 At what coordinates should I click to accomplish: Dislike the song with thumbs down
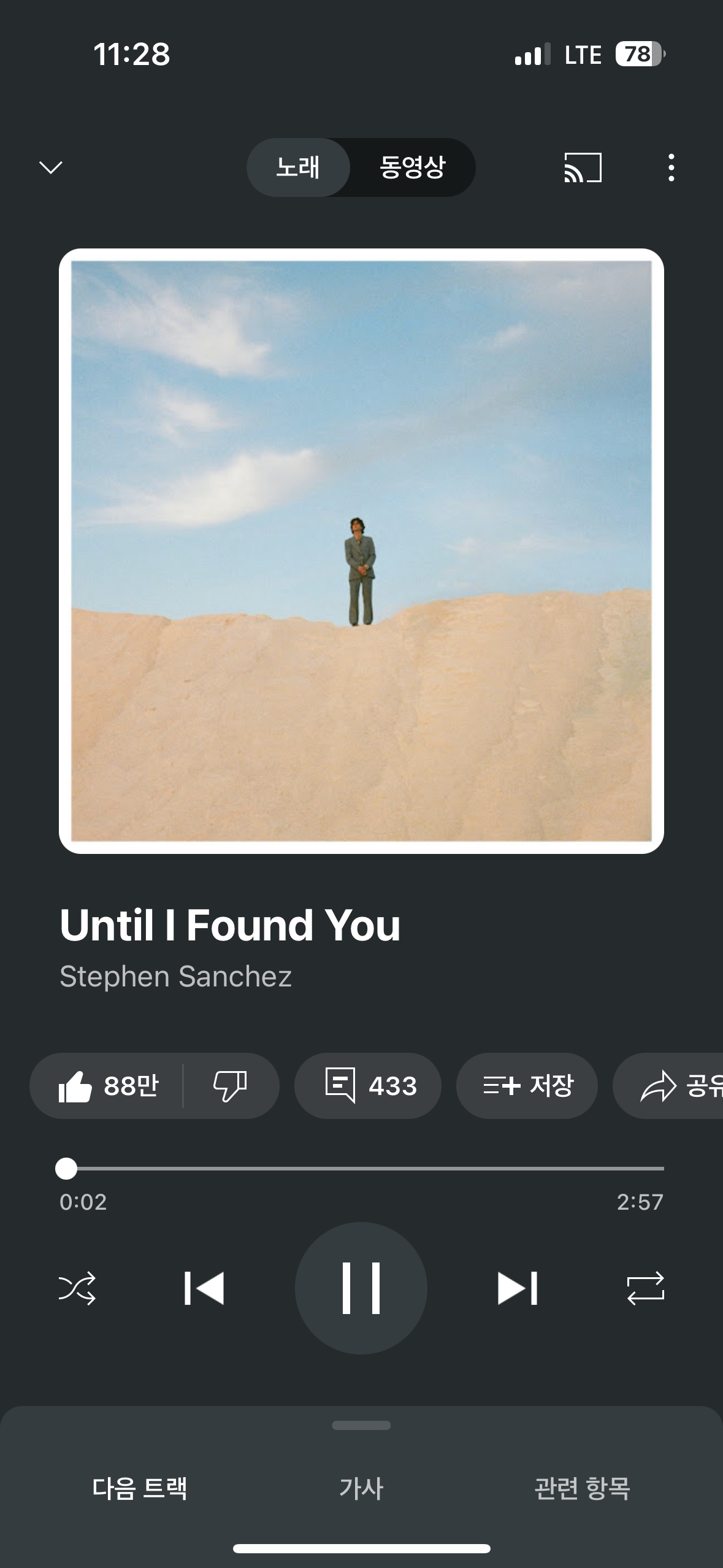point(231,1086)
